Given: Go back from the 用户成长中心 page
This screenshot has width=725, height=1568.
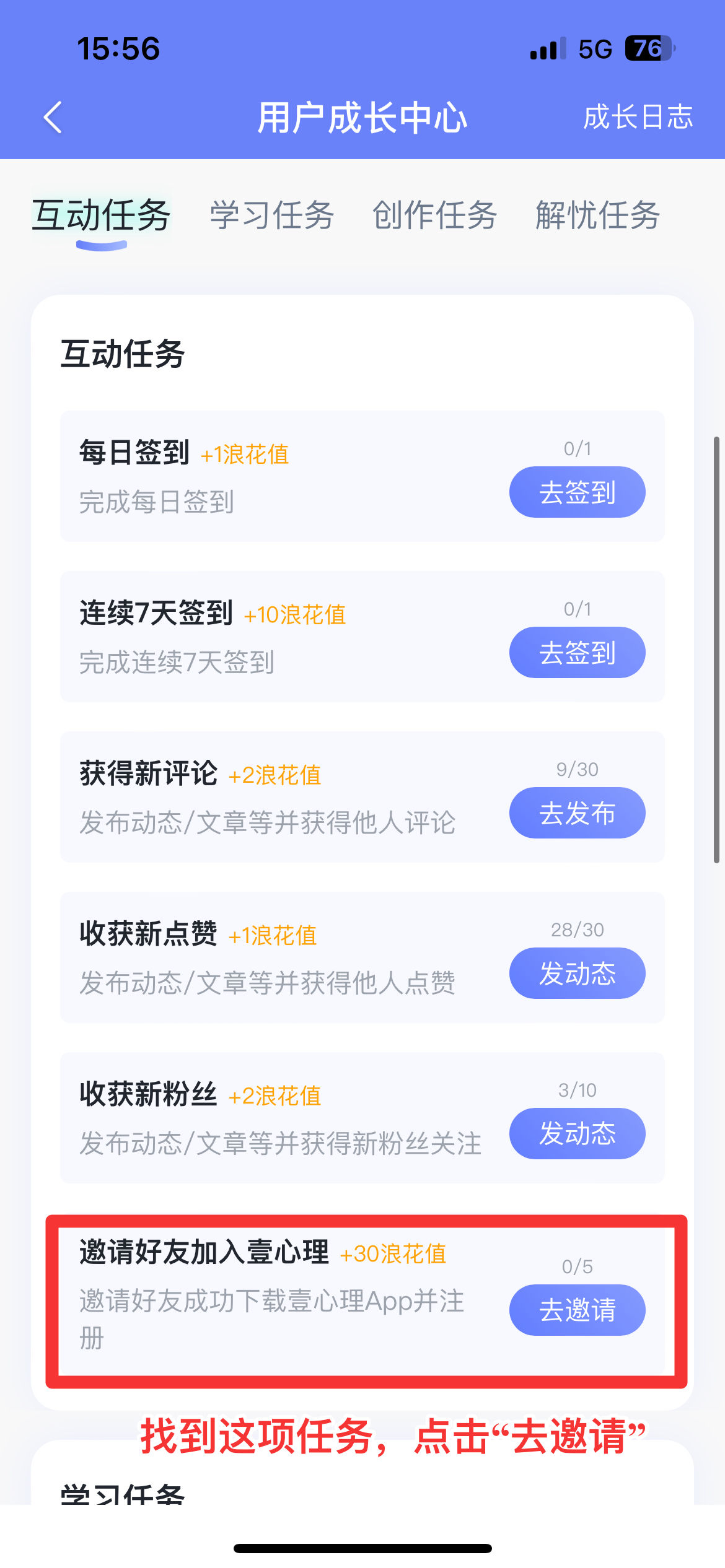Looking at the screenshot, I should (53, 117).
